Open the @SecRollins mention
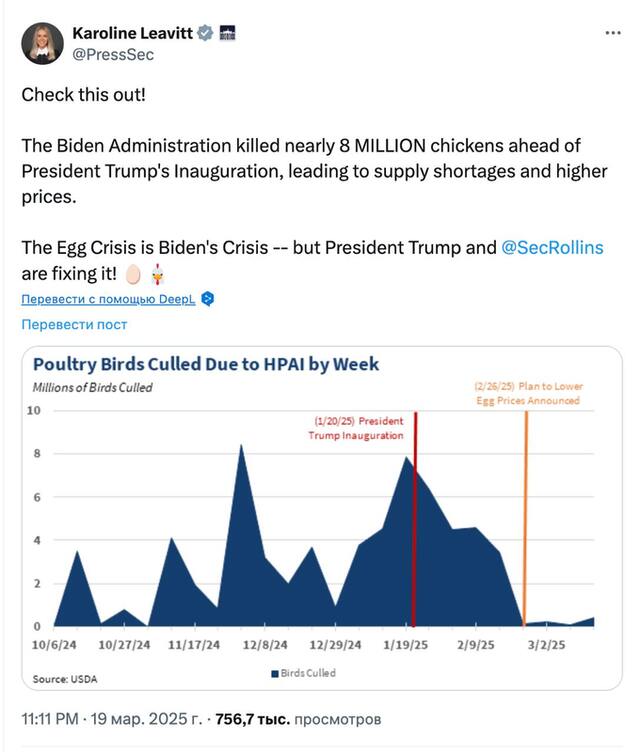This screenshot has height=752, width=640. coord(551,247)
